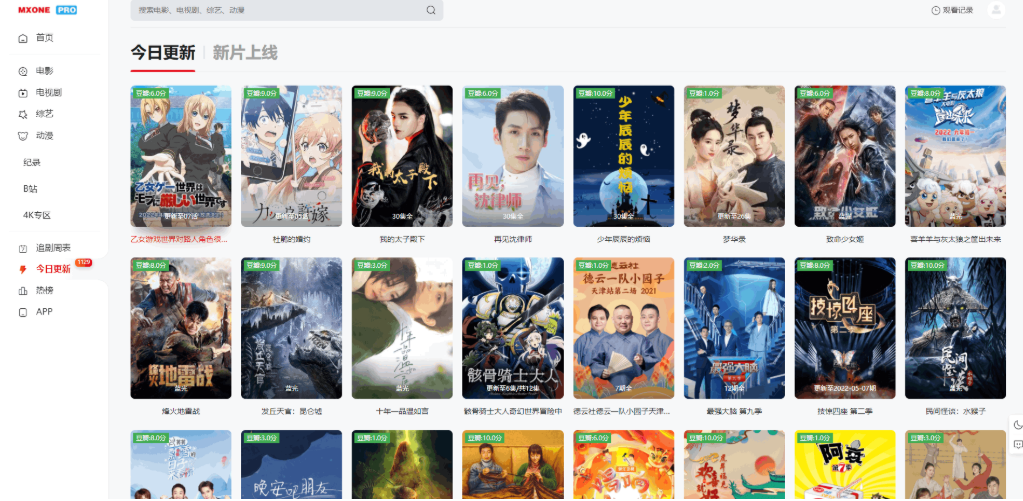Open 最强大脑 第九季 card
This screenshot has width=1023, height=501.
tap(734, 329)
